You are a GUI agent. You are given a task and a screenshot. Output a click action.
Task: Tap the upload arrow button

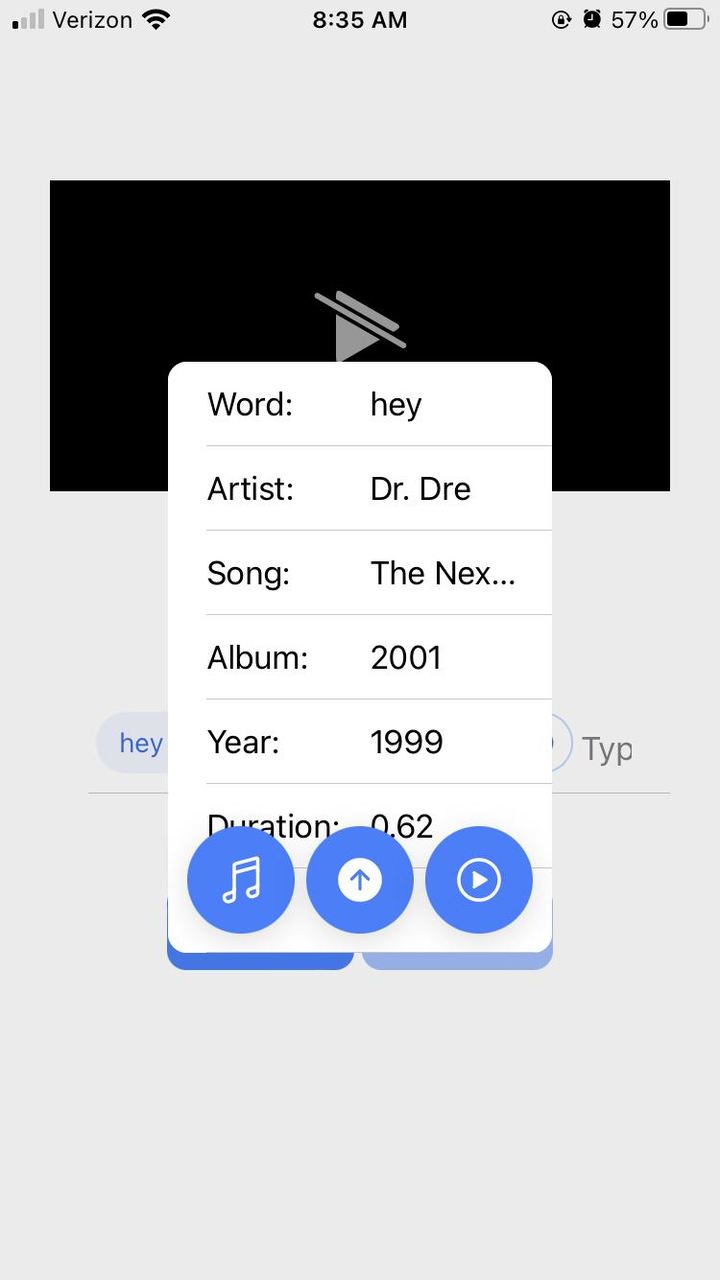pyautogui.click(x=360, y=880)
